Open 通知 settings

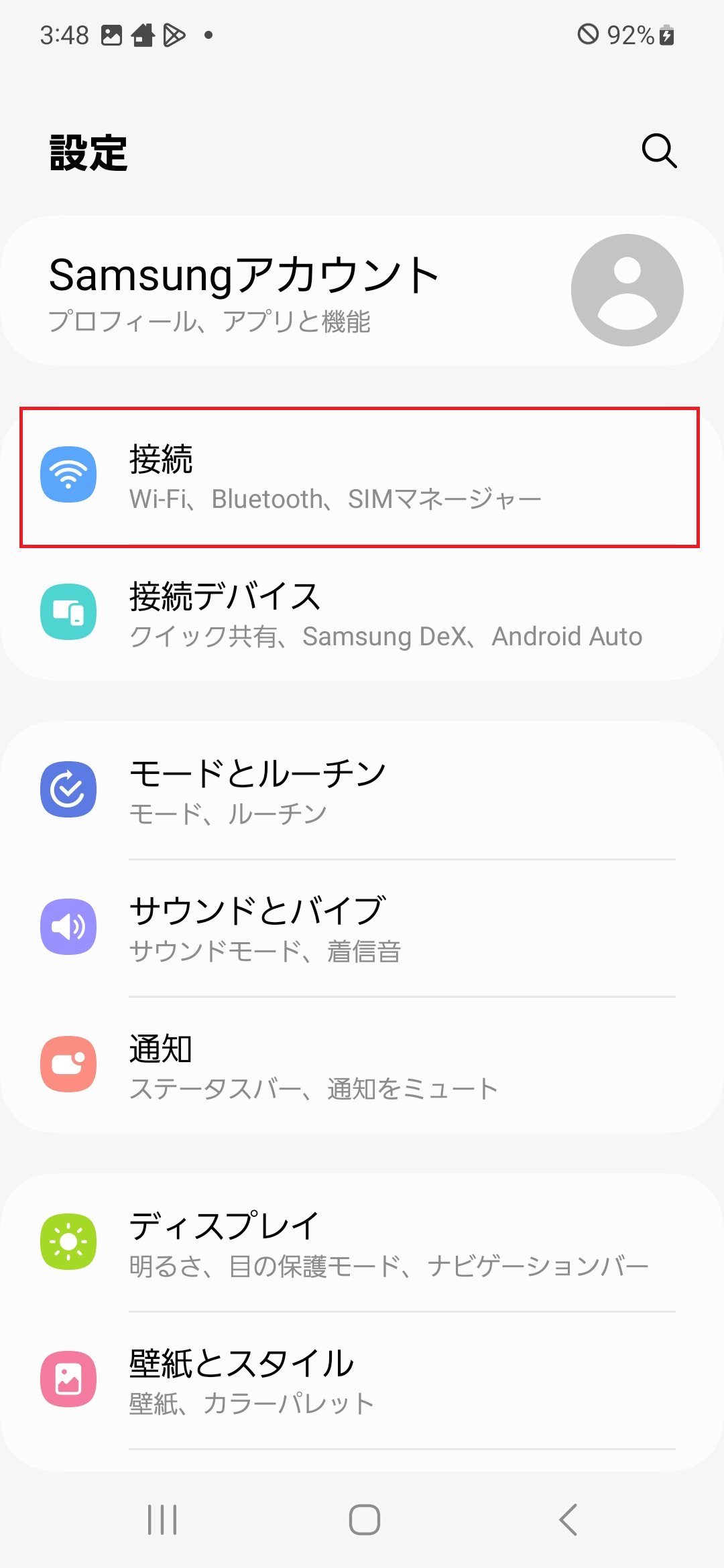362,1065
